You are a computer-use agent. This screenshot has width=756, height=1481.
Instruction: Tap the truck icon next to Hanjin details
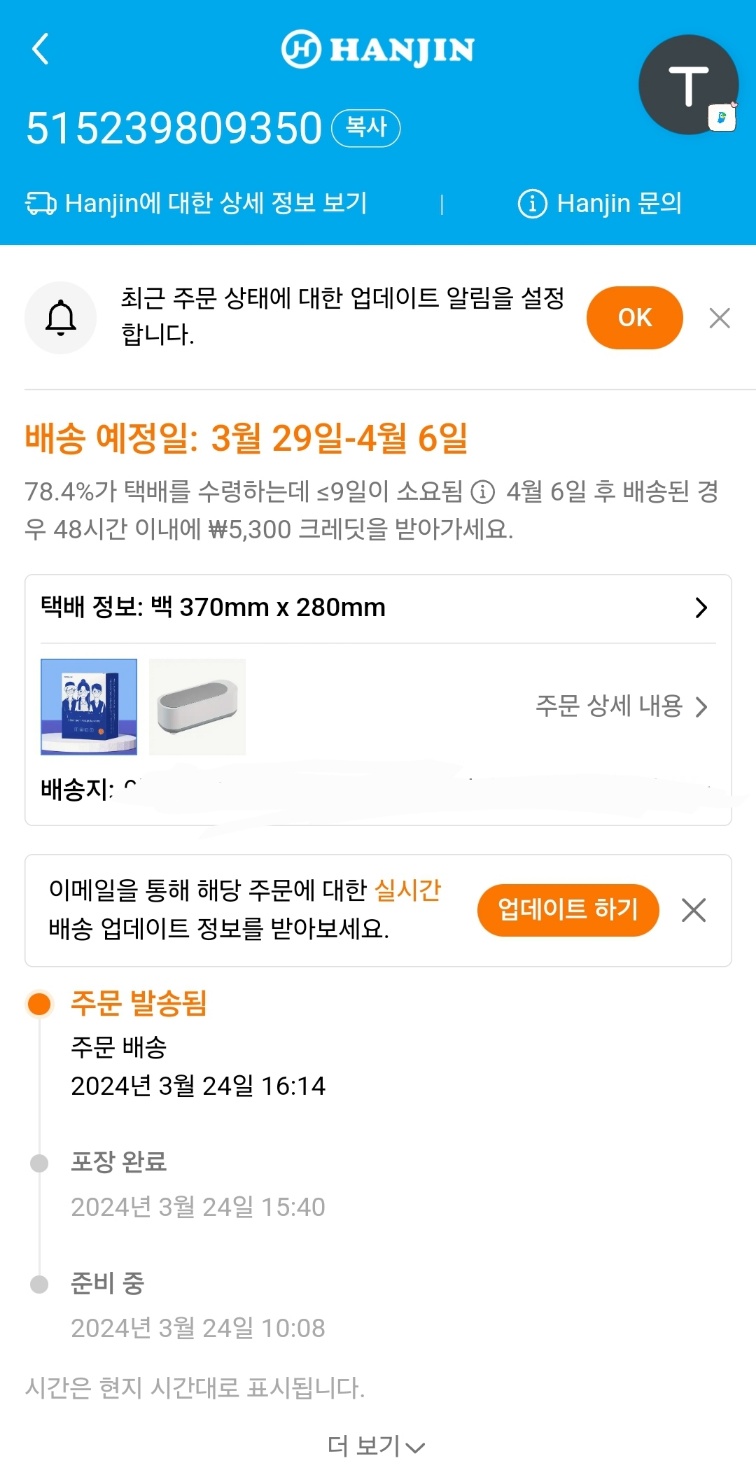[42, 202]
